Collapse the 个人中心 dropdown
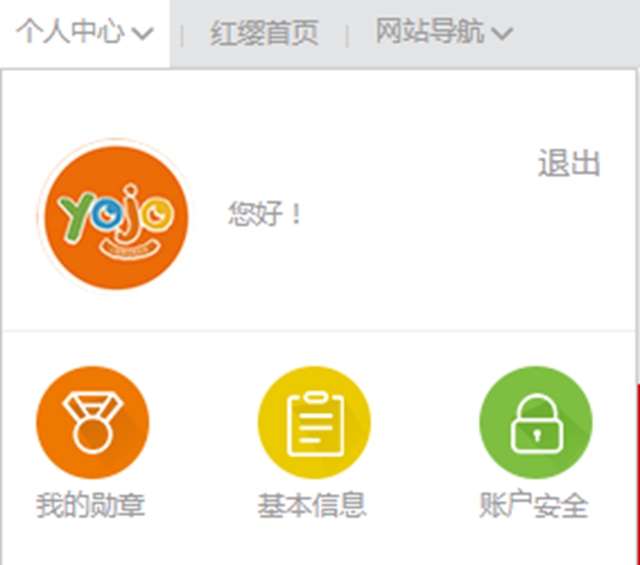Viewport: 640px width, 565px height. (85, 32)
